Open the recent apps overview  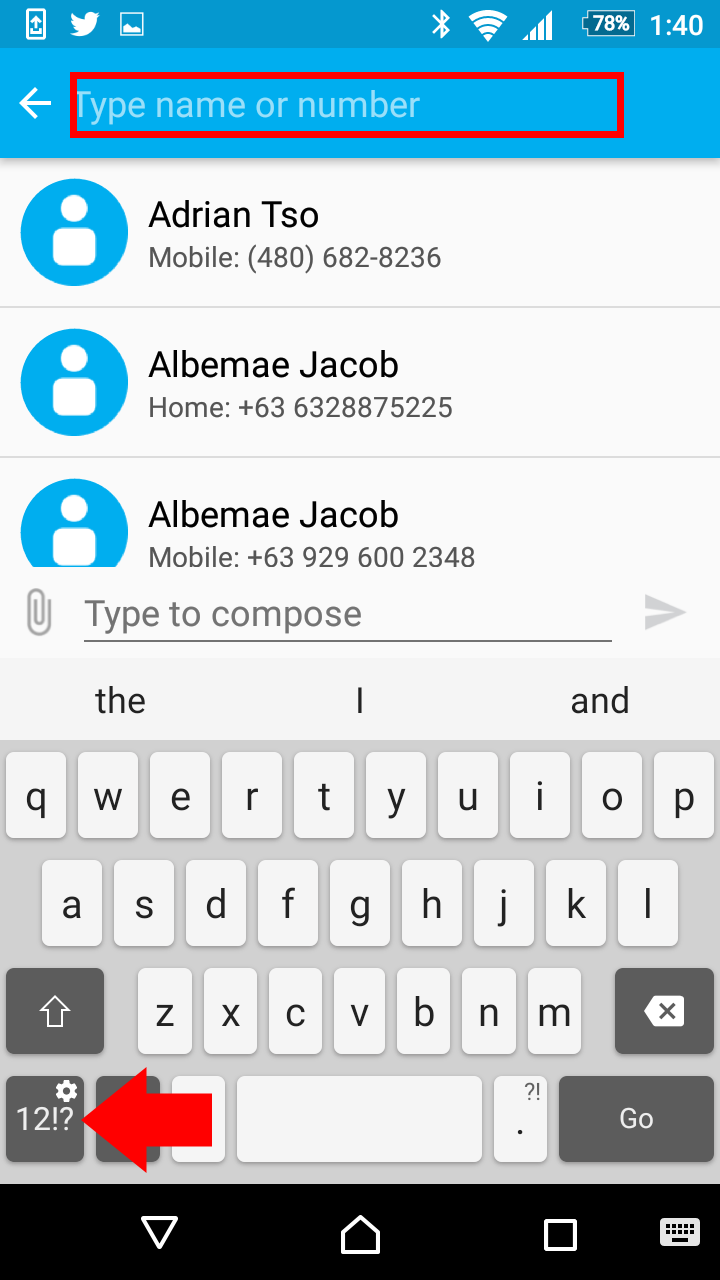(560, 1234)
